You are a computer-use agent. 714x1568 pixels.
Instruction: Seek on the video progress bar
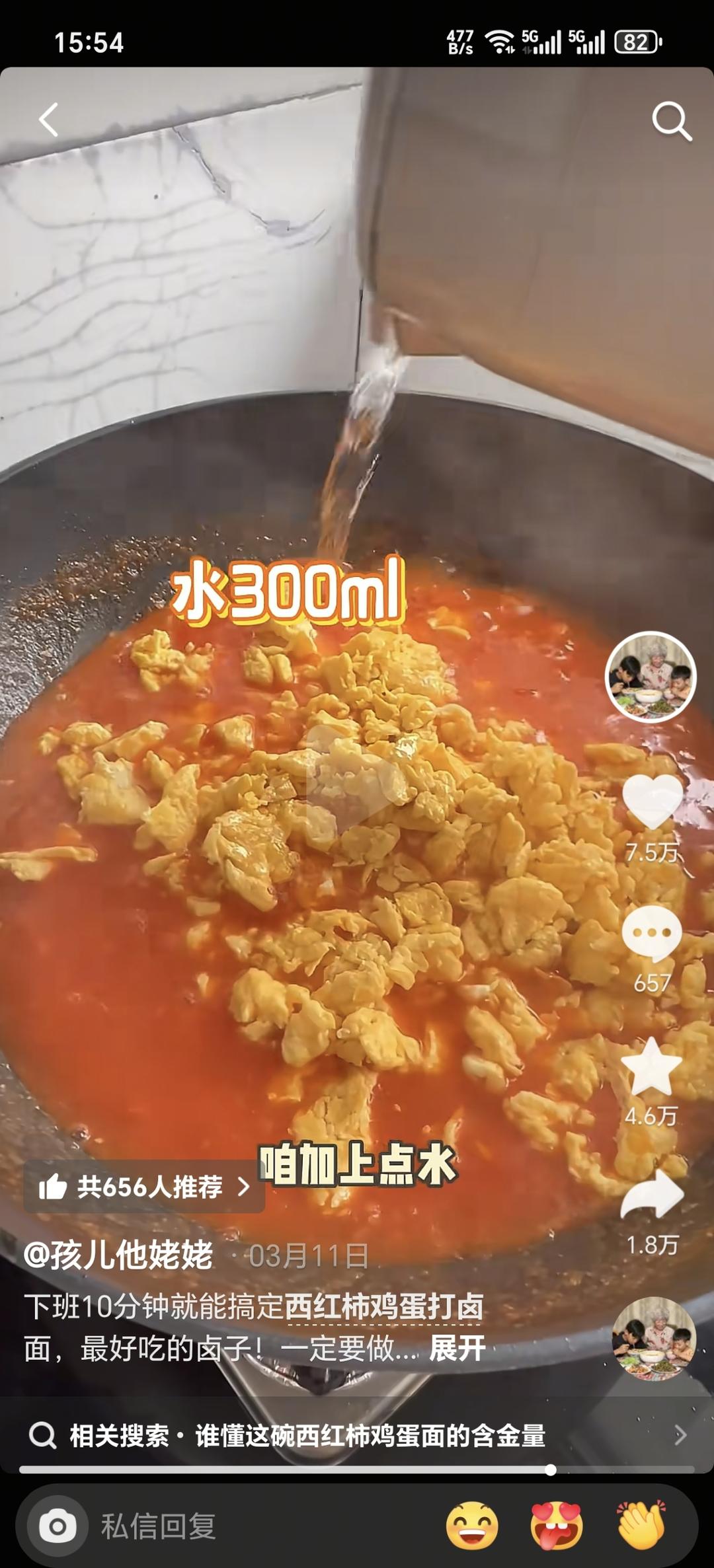tap(357, 1470)
